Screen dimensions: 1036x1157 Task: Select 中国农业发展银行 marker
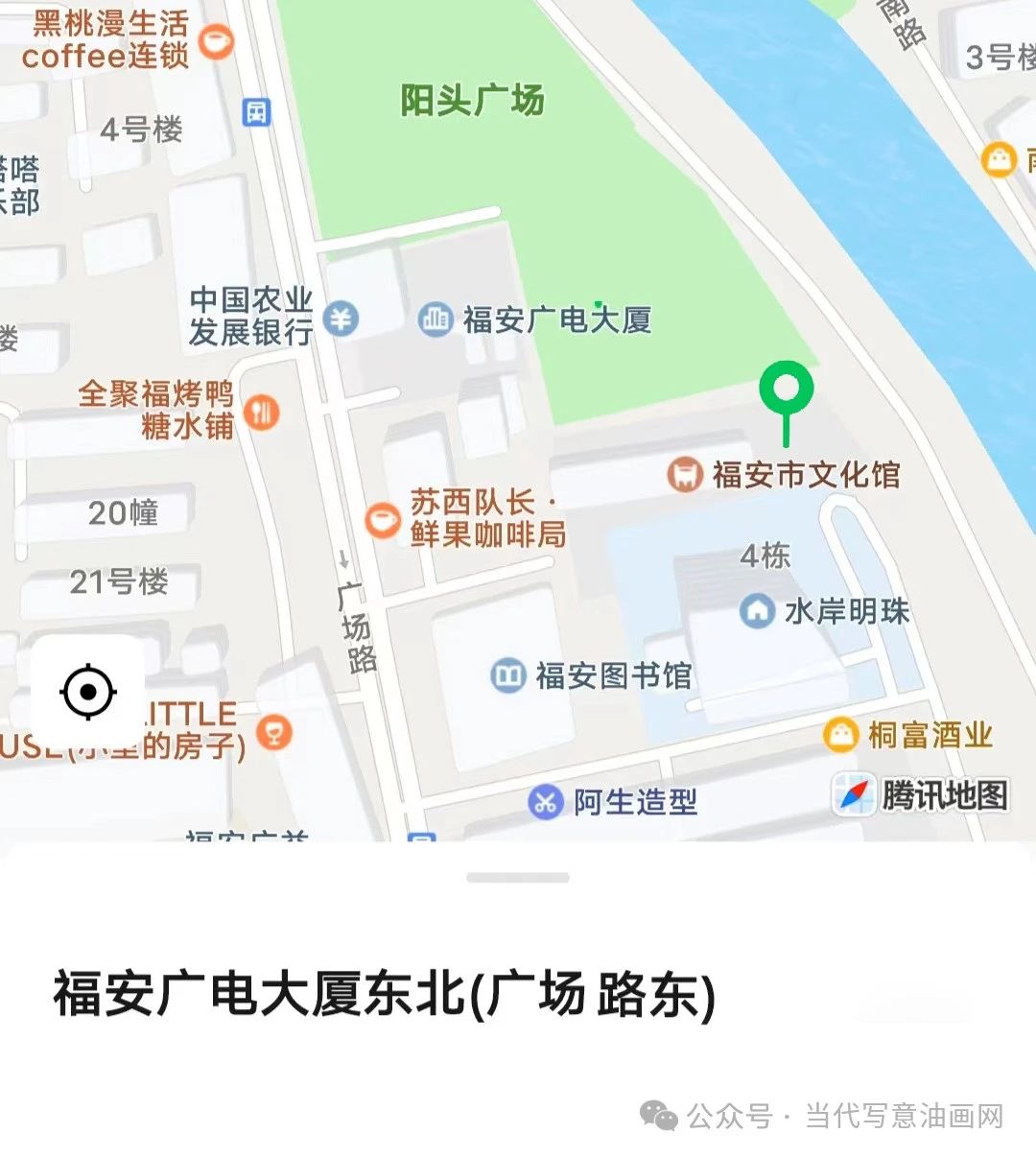tap(341, 318)
